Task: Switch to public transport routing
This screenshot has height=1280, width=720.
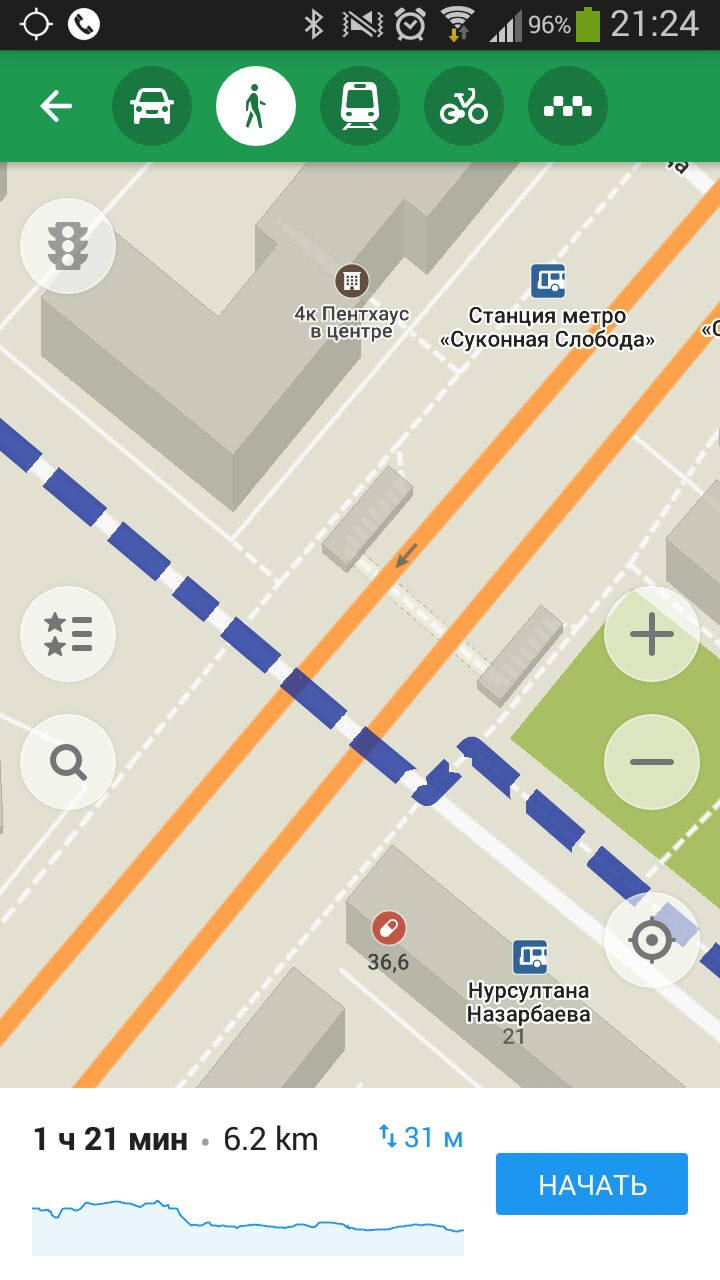Action: [360, 106]
